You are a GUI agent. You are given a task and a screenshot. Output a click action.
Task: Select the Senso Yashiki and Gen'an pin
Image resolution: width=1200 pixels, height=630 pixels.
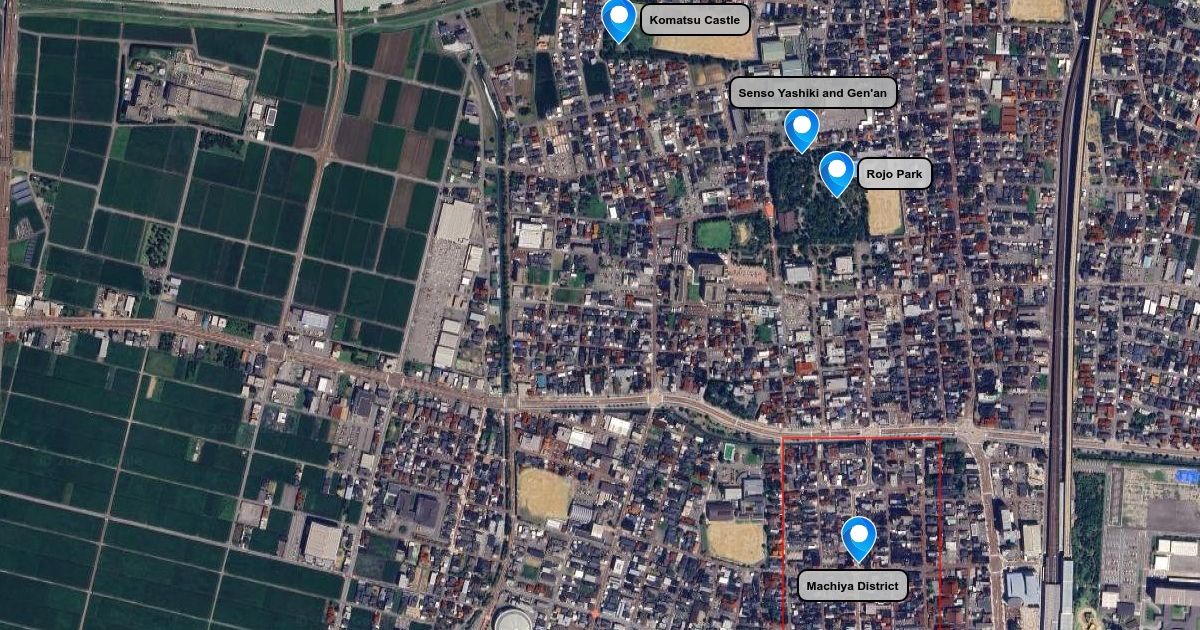pos(802,130)
